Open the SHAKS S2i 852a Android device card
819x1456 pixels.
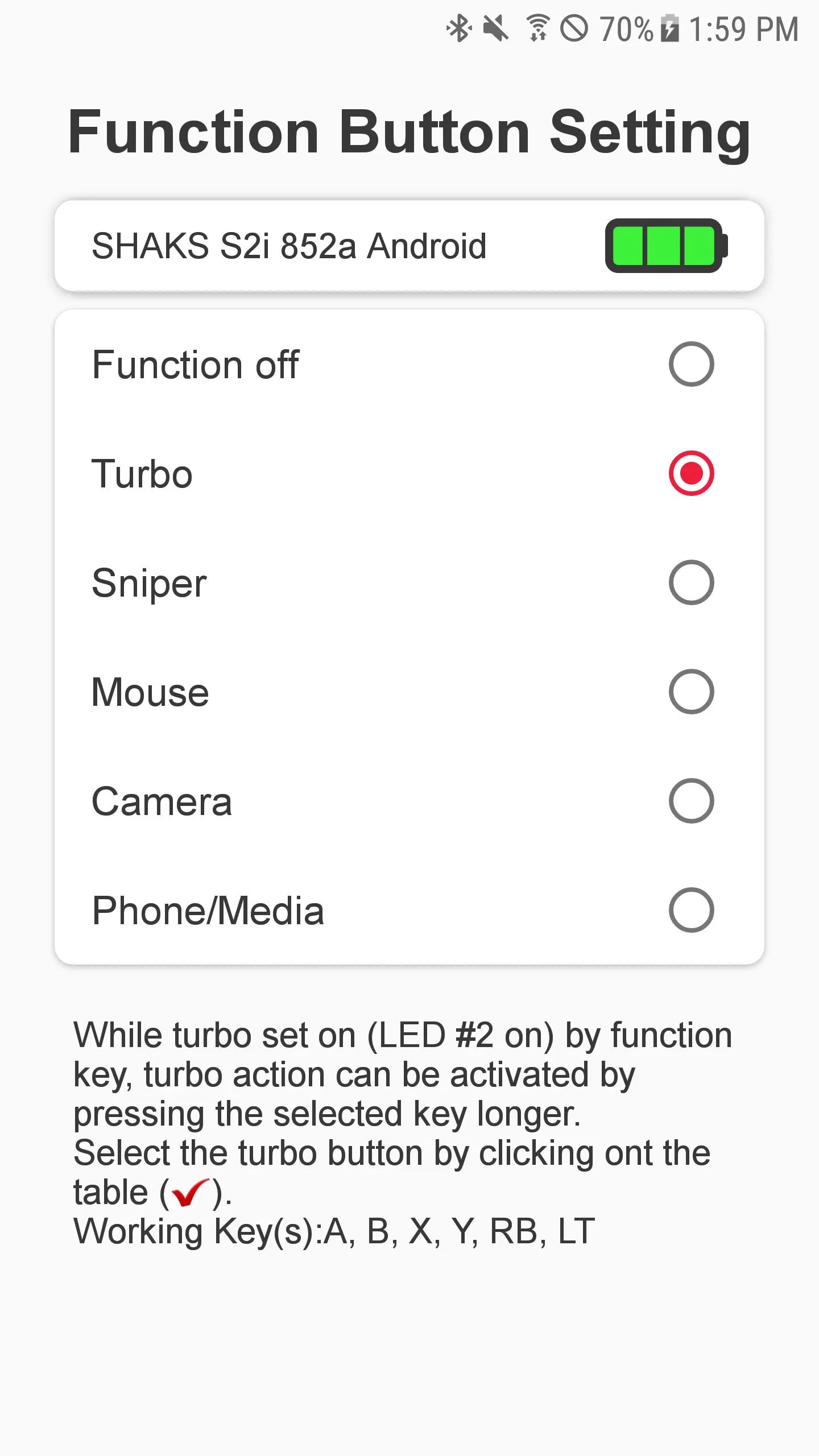(x=408, y=246)
